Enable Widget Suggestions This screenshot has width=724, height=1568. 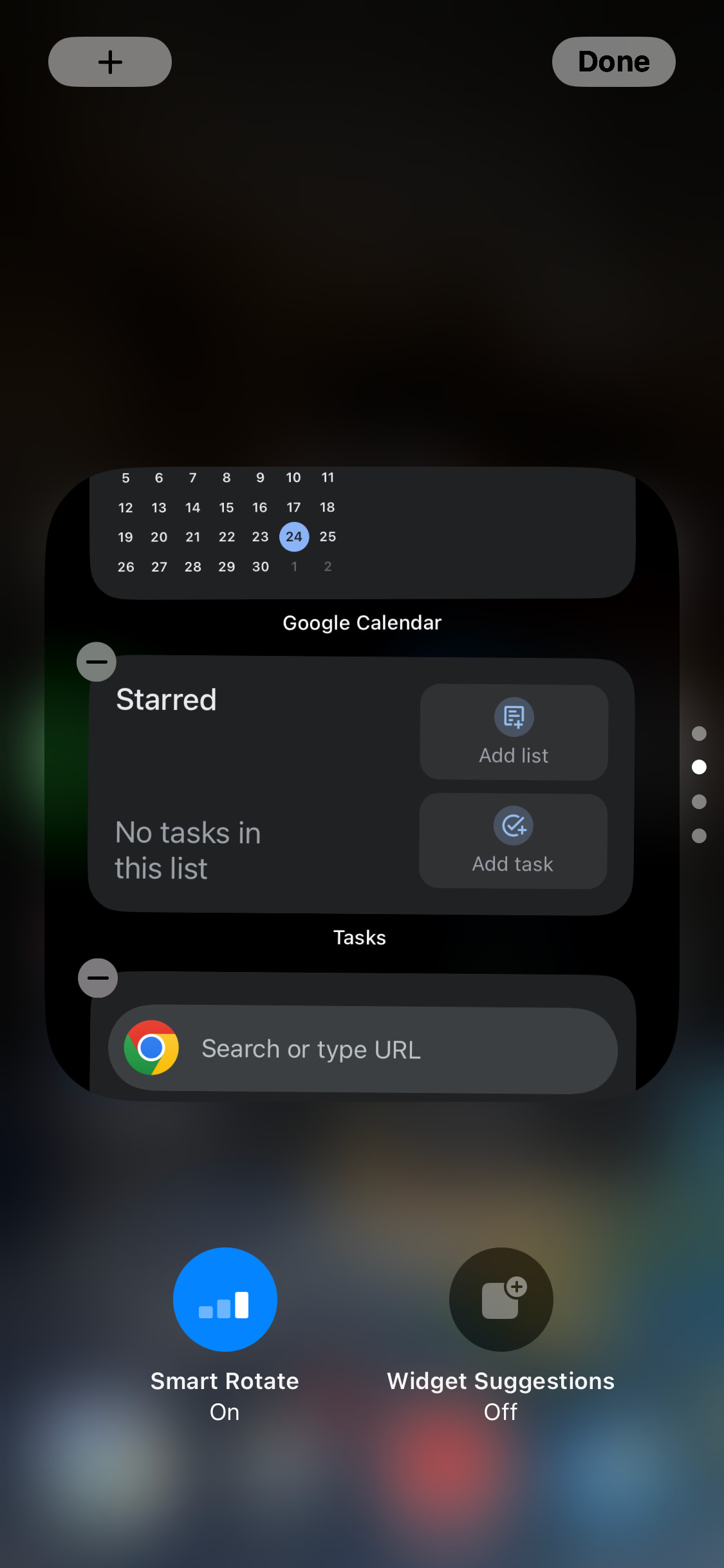tap(501, 1299)
